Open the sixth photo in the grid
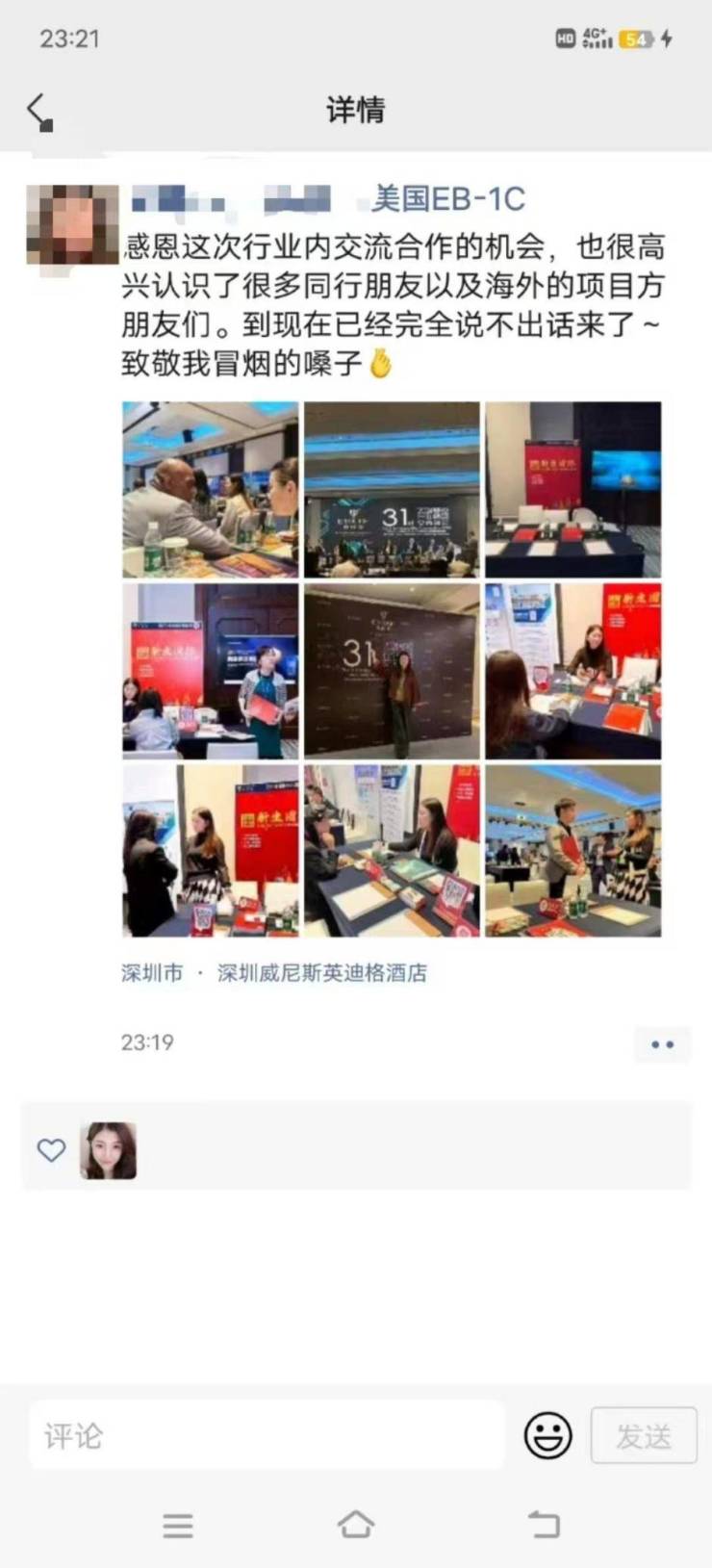Image resolution: width=712 pixels, height=1568 pixels. point(572,670)
